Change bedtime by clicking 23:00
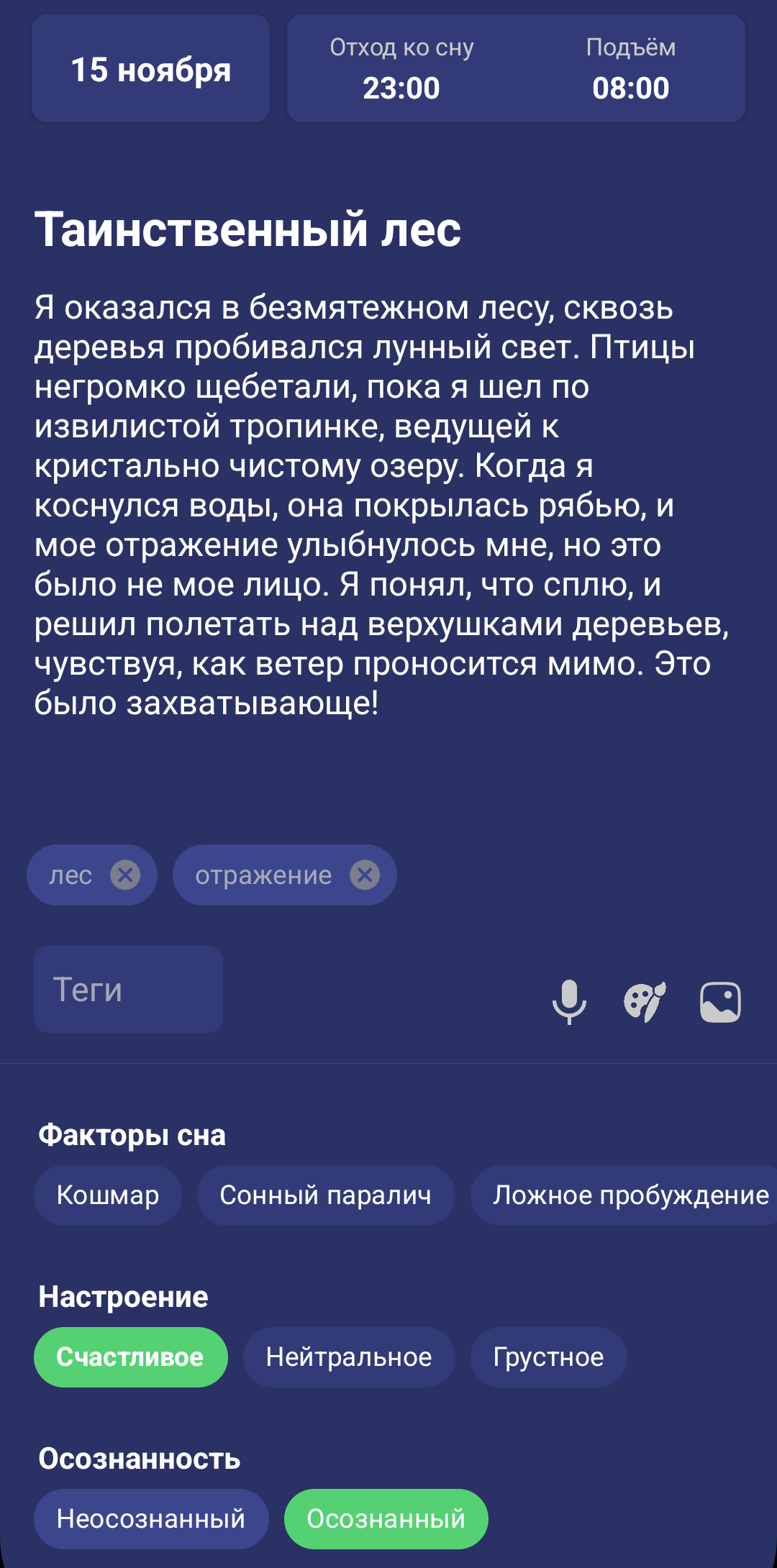Screen dimensions: 777x1568 pos(401,87)
